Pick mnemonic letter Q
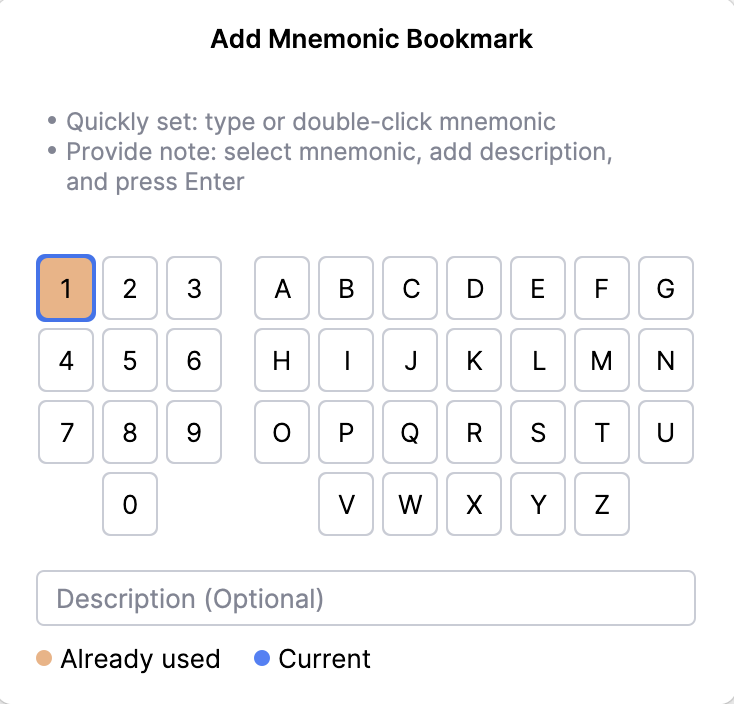This screenshot has width=734, height=704. click(410, 432)
